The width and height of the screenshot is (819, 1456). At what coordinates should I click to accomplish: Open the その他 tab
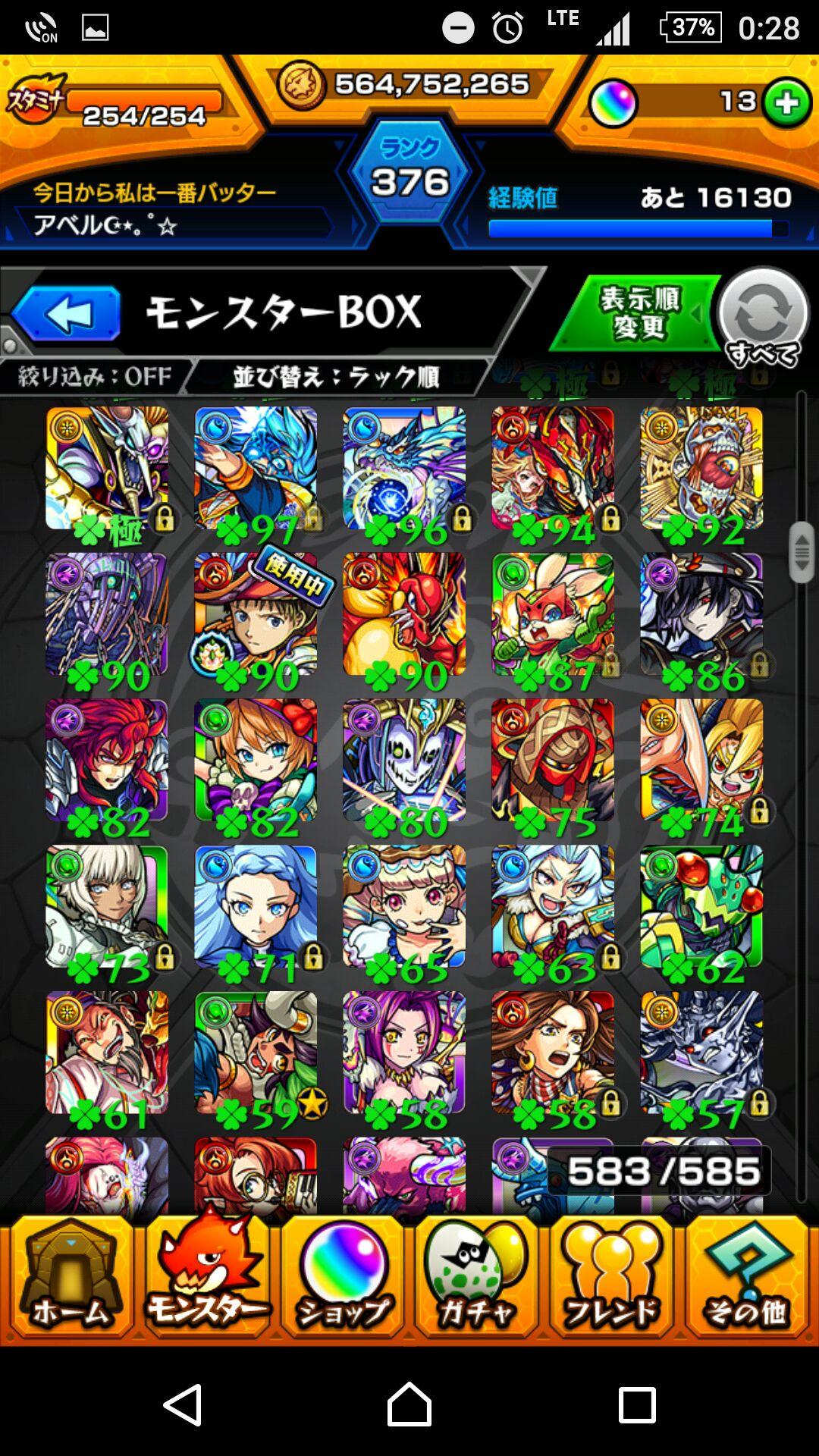tap(747, 1278)
